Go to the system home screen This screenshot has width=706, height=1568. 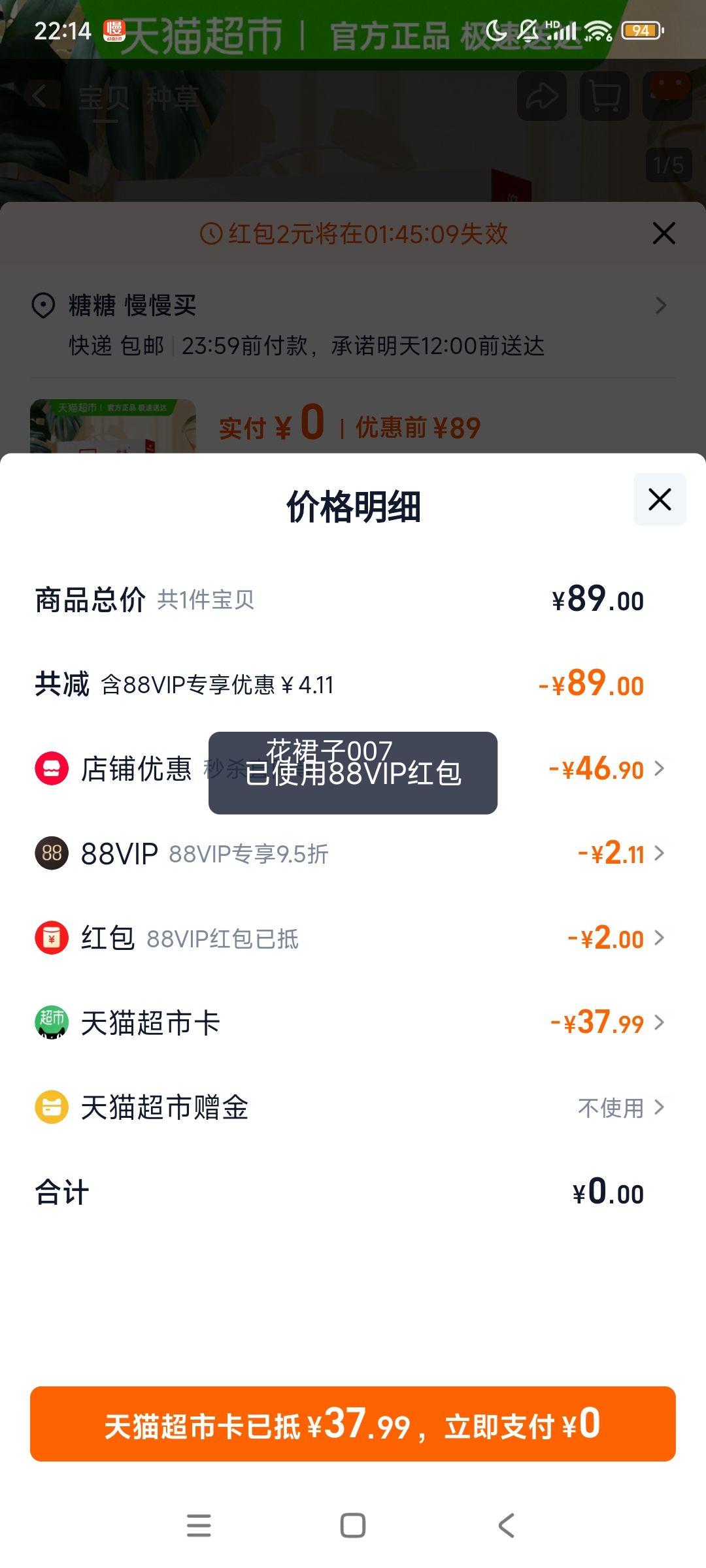353,1526
